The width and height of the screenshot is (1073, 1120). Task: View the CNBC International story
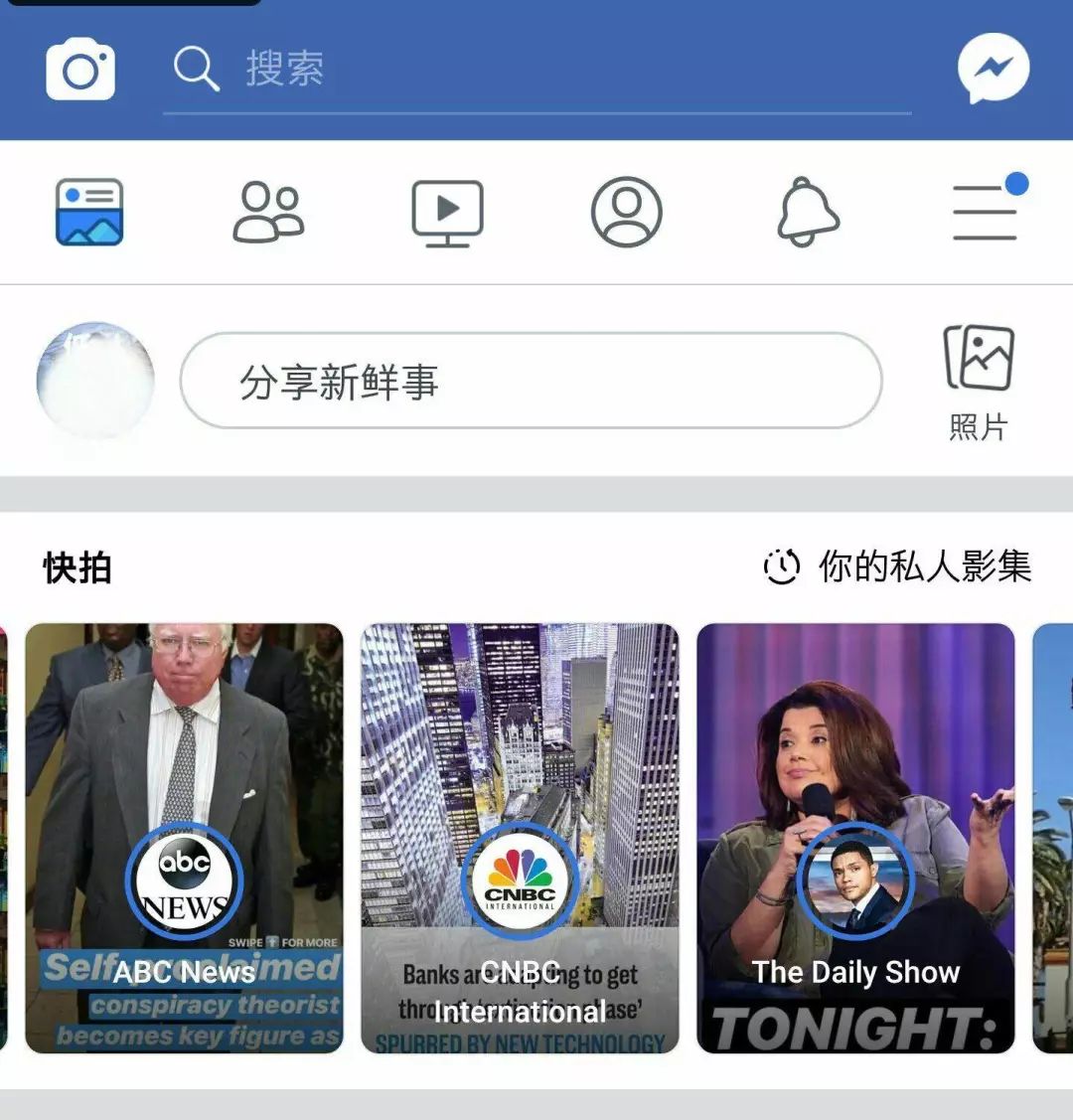coord(520,838)
